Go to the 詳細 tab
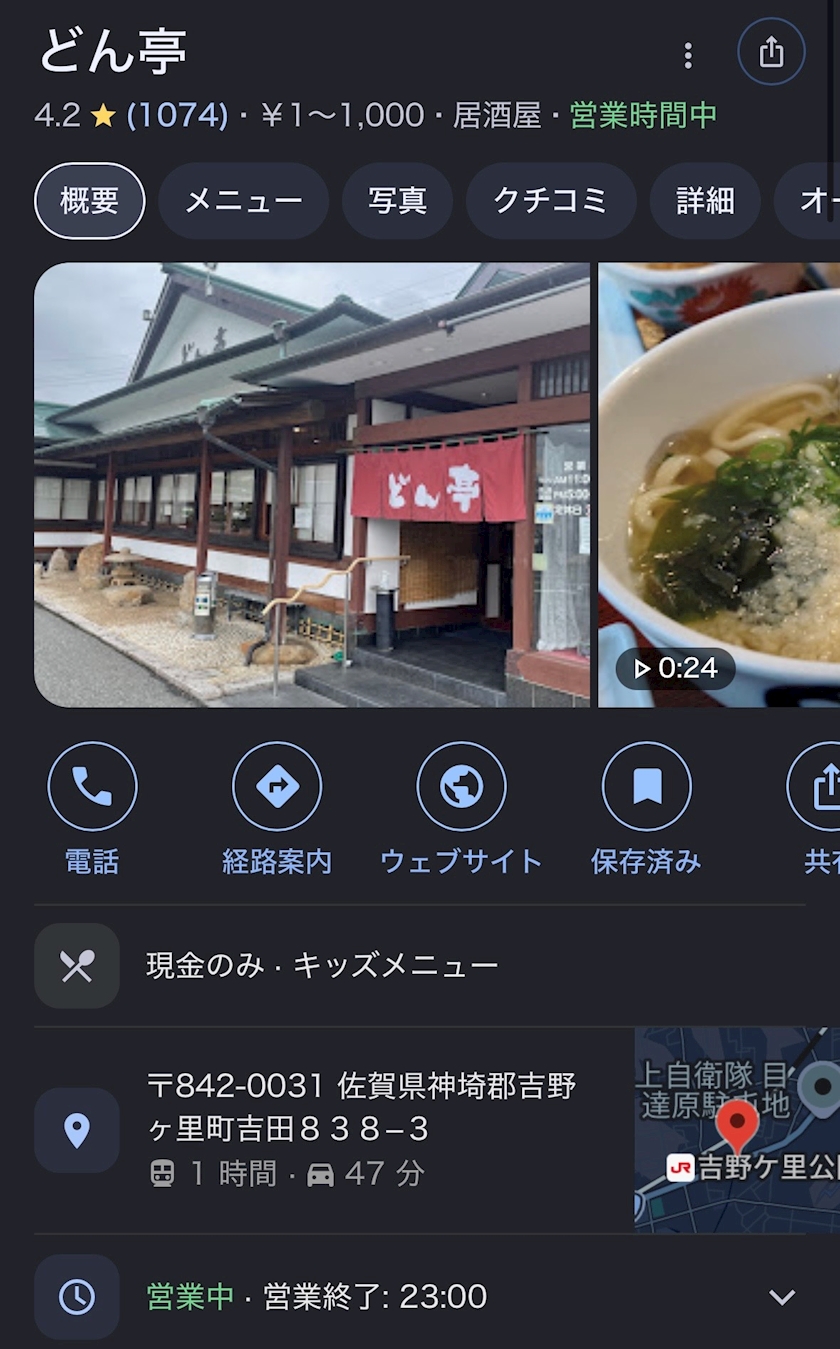The width and height of the screenshot is (840, 1349). click(705, 201)
